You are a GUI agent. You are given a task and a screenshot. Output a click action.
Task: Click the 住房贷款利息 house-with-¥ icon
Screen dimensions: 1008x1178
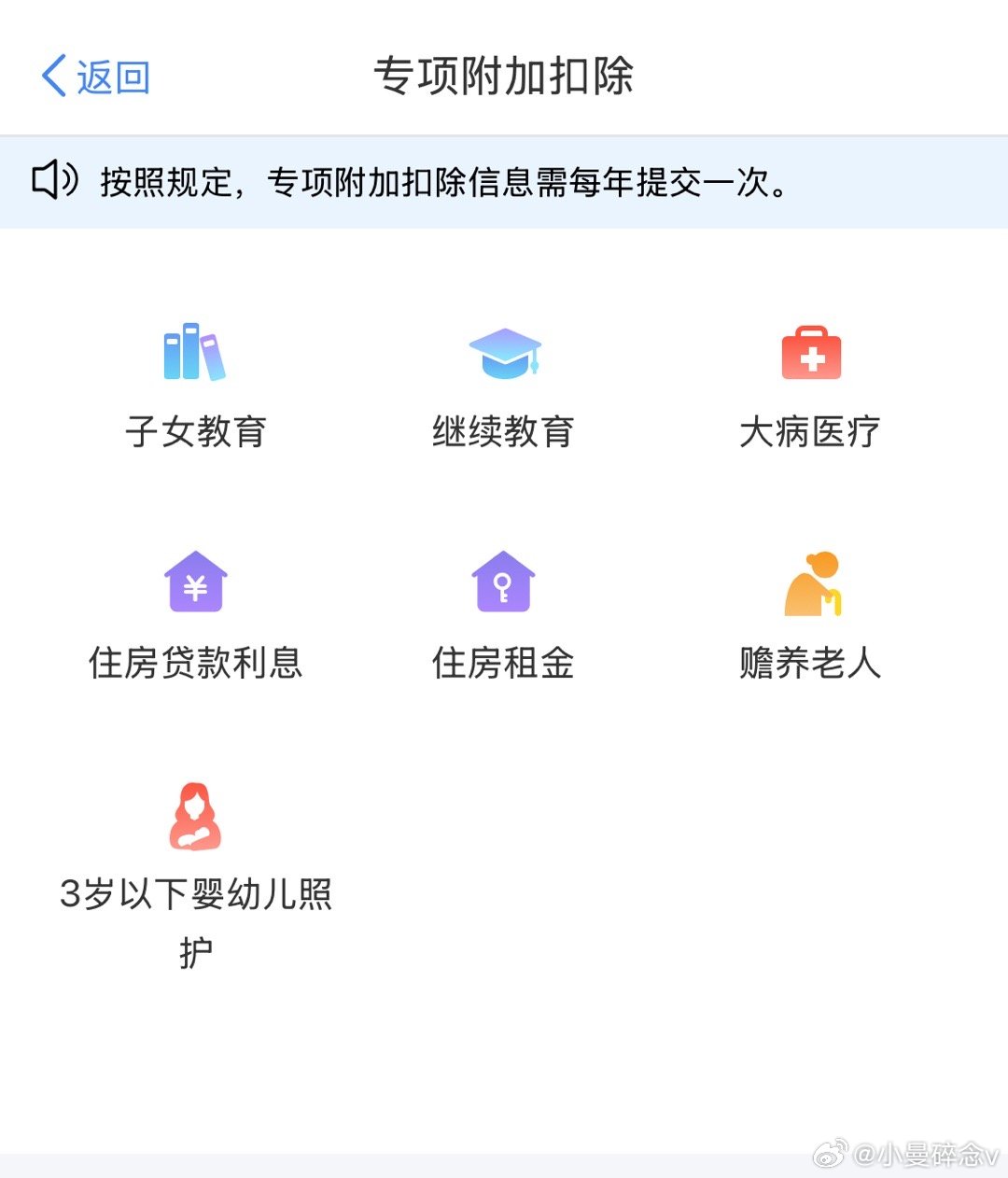(193, 583)
